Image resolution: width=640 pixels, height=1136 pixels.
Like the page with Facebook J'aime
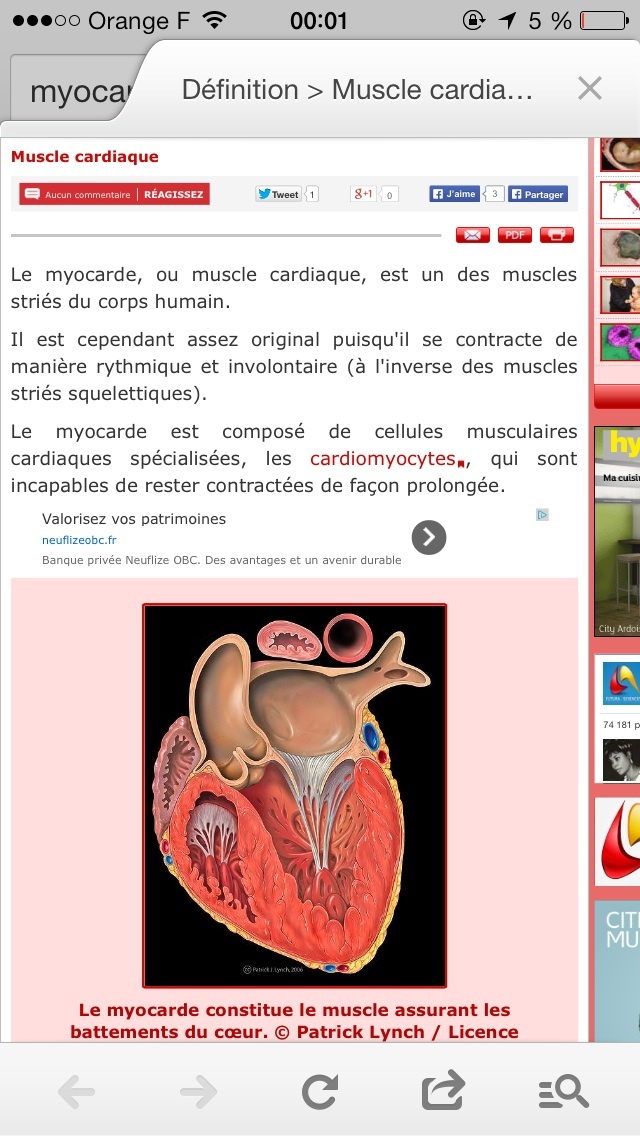point(454,194)
